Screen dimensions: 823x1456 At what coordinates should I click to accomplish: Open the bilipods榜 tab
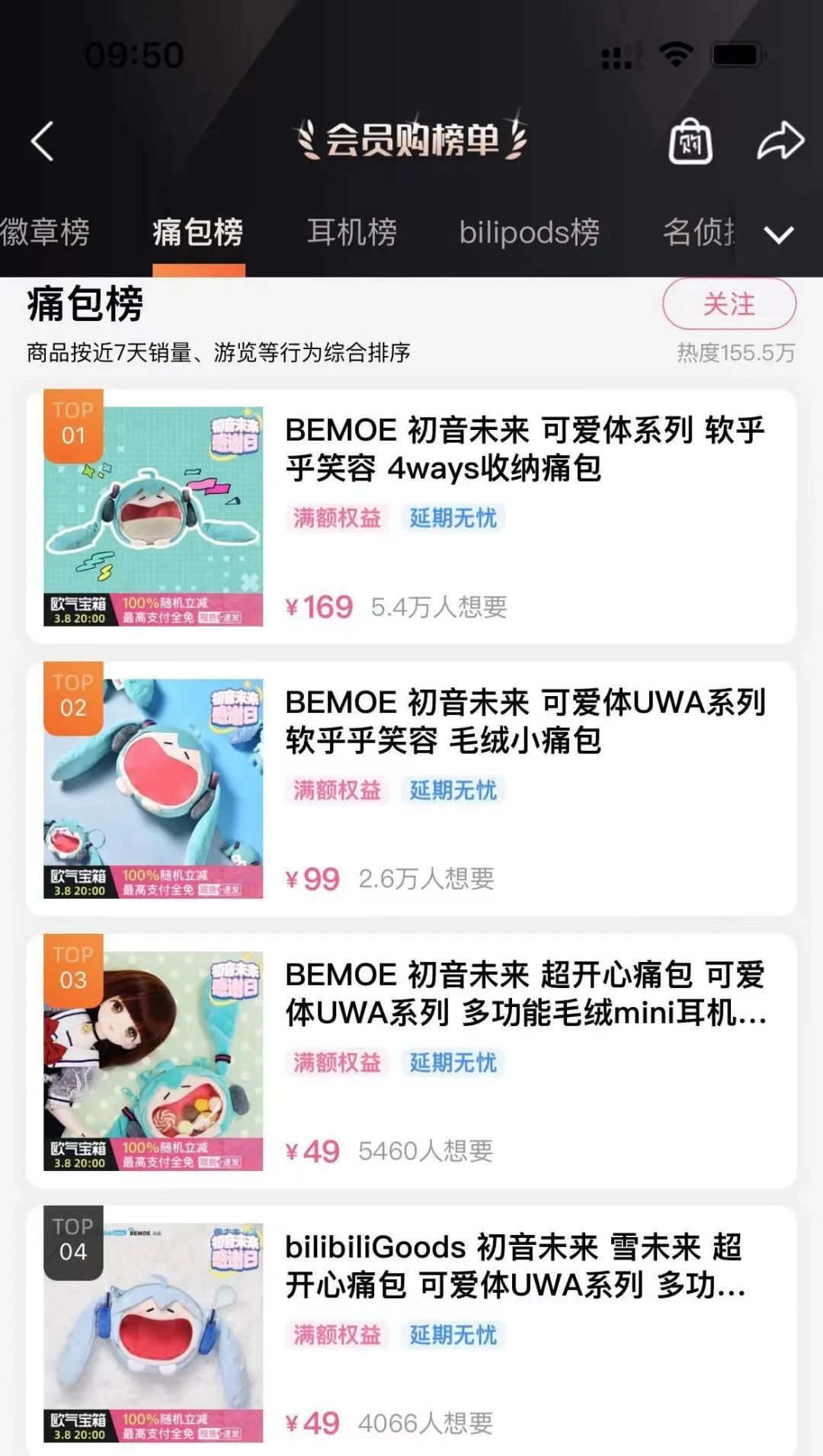[x=529, y=232]
